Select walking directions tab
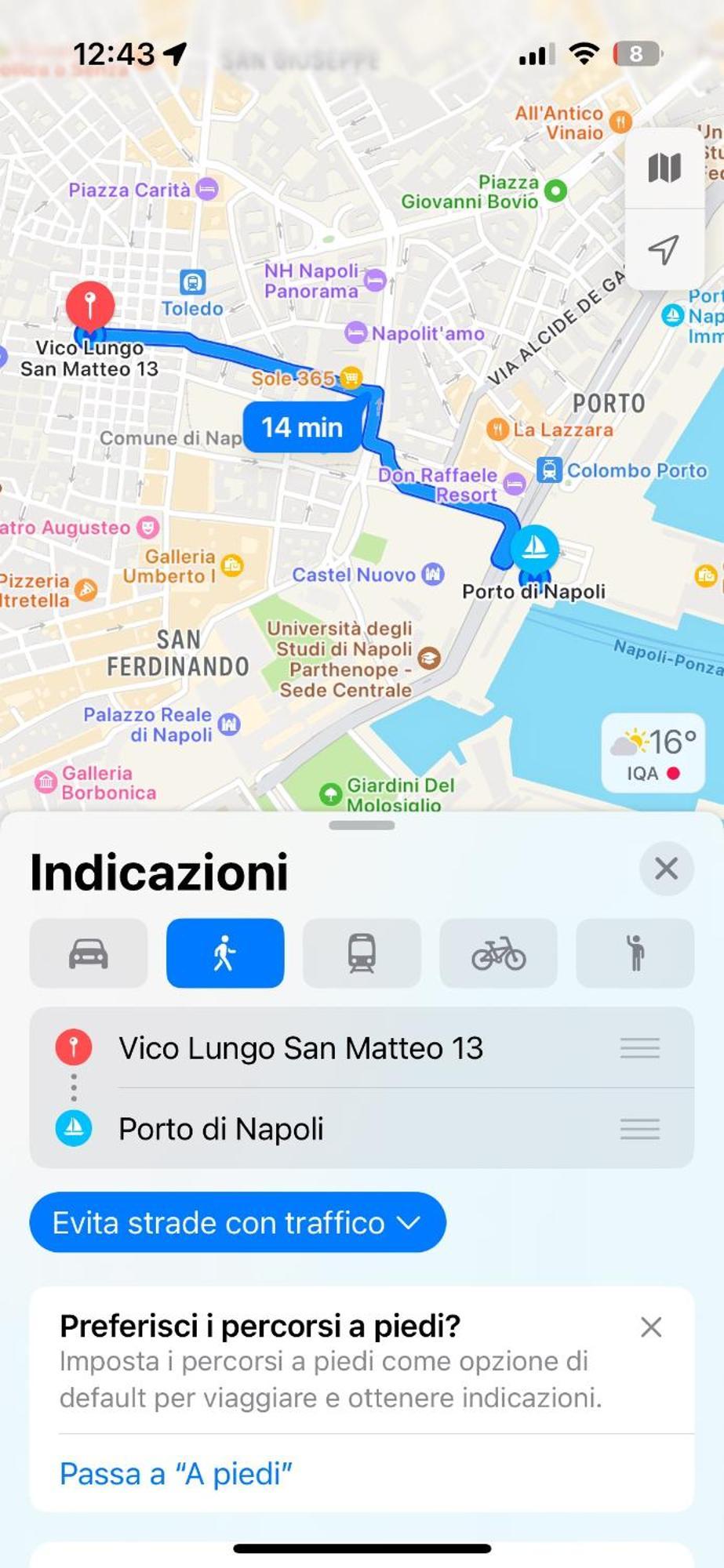The width and height of the screenshot is (724, 1568). (x=225, y=953)
